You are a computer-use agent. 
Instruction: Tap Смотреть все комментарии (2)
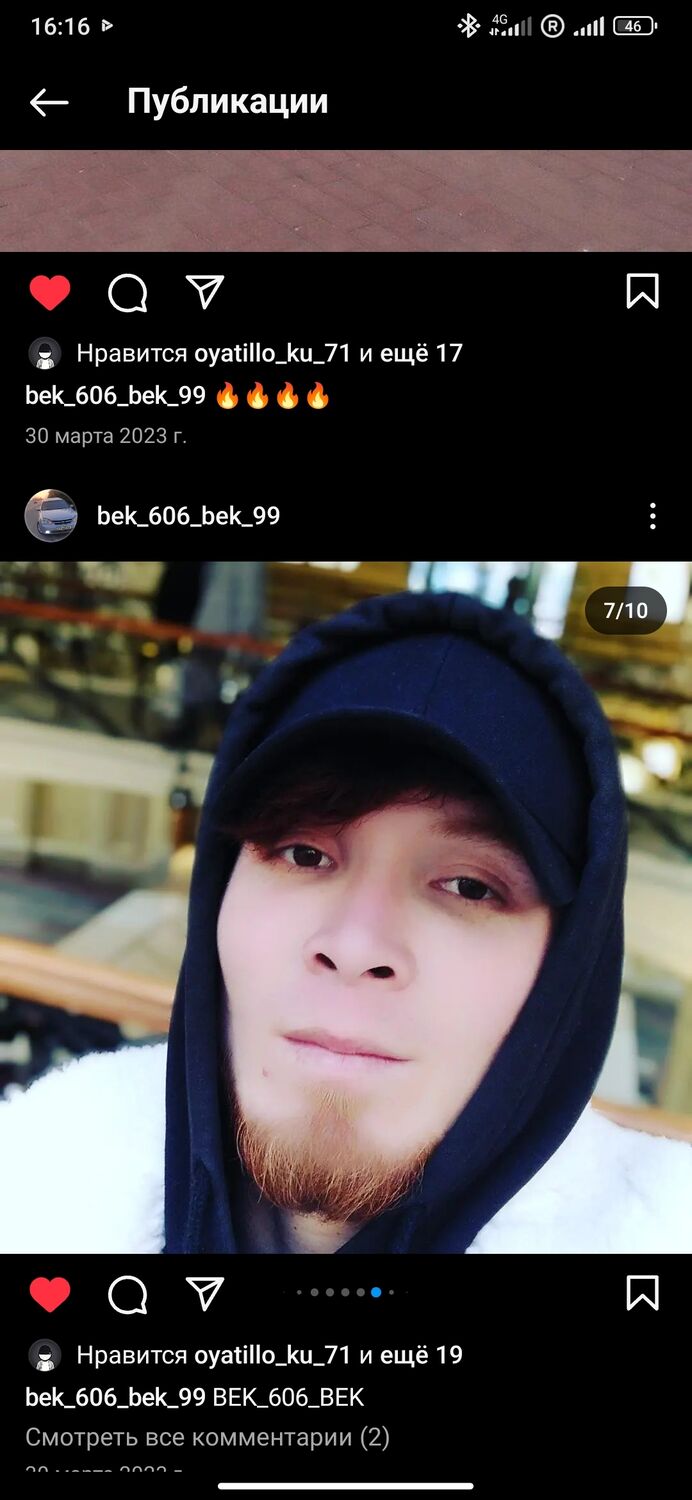click(x=207, y=1437)
